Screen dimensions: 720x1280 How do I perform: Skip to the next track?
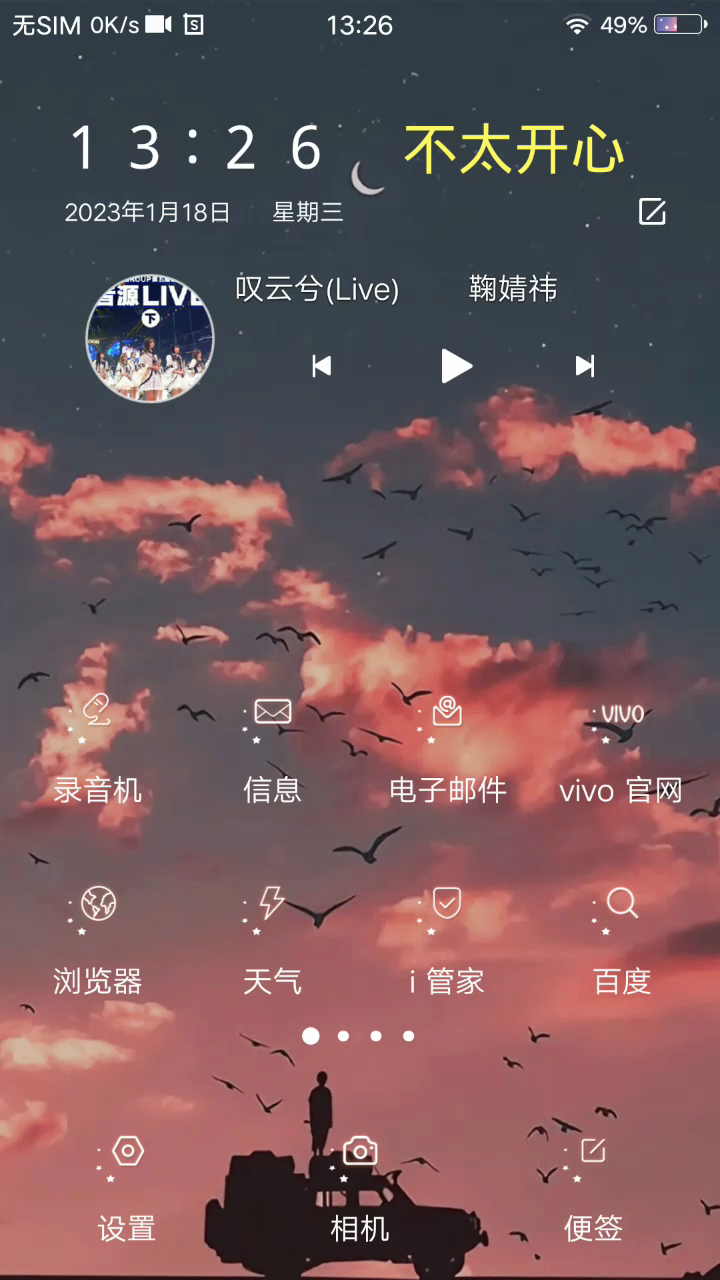click(x=585, y=366)
